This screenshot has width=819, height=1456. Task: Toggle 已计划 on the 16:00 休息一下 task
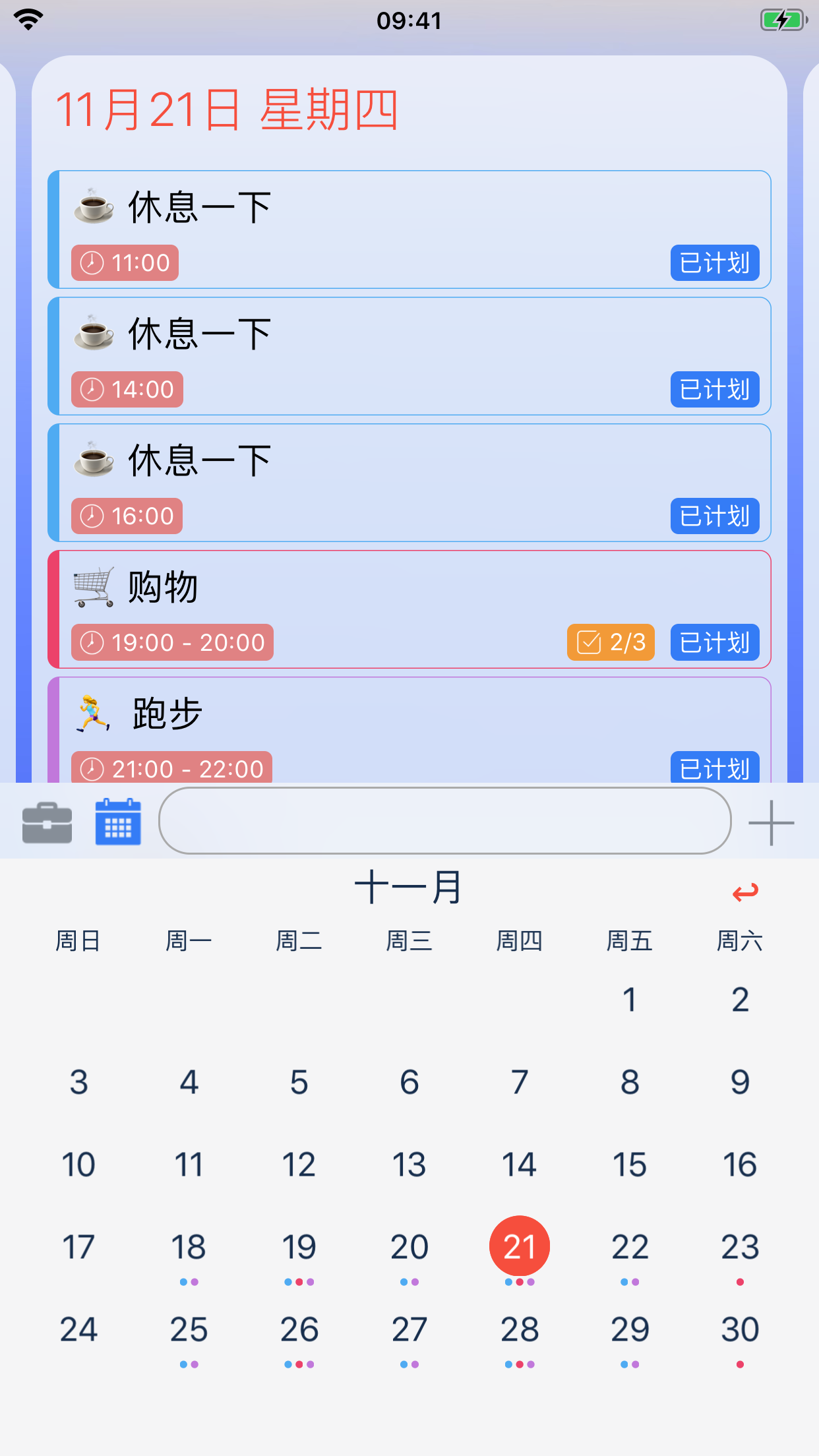pos(714,516)
